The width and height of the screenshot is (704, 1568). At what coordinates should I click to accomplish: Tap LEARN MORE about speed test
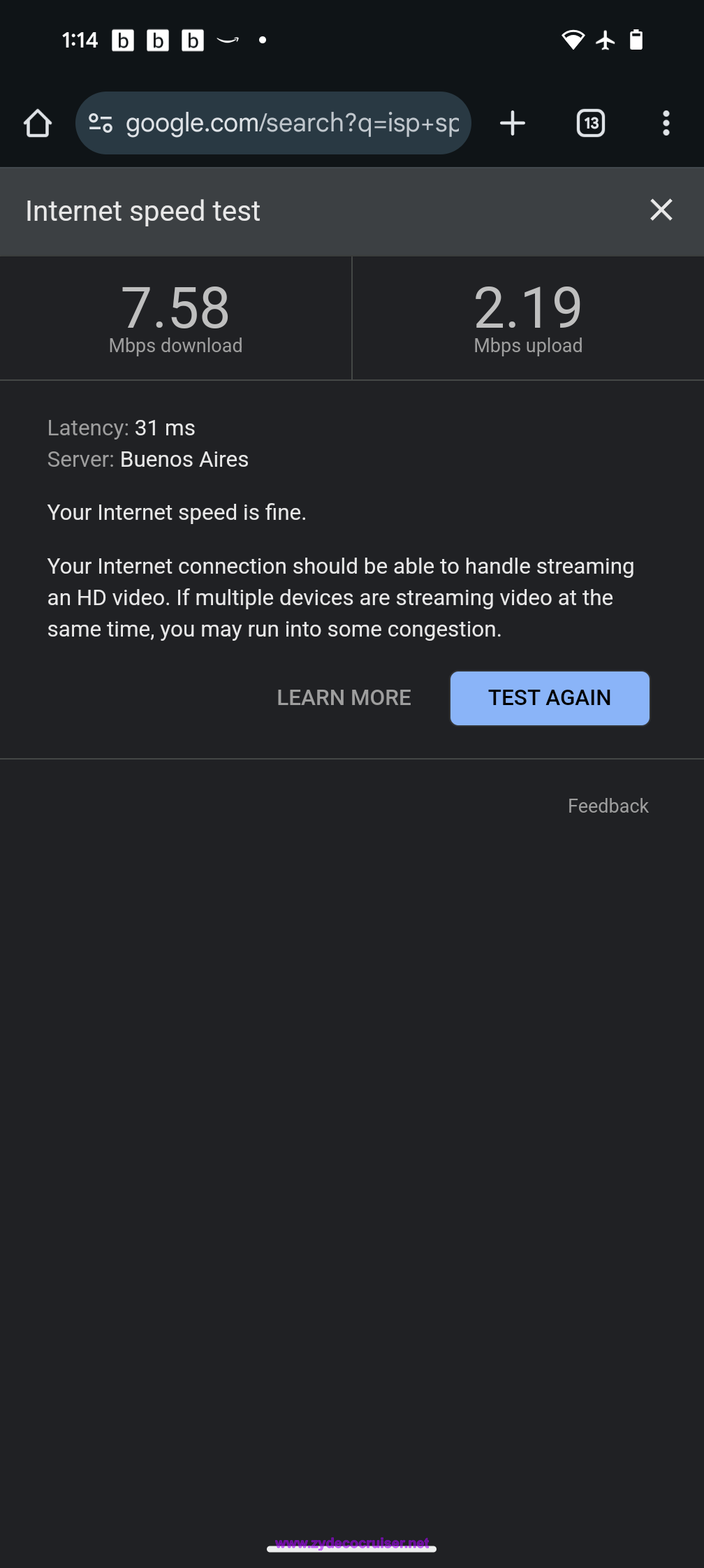pyautogui.click(x=344, y=697)
